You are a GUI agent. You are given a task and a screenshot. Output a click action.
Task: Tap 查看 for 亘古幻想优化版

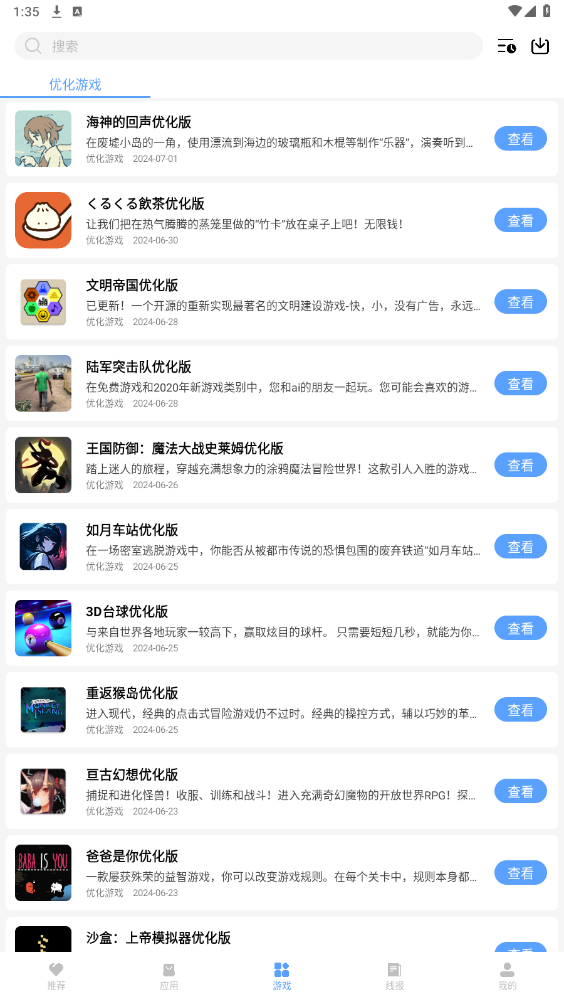point(520,791)
